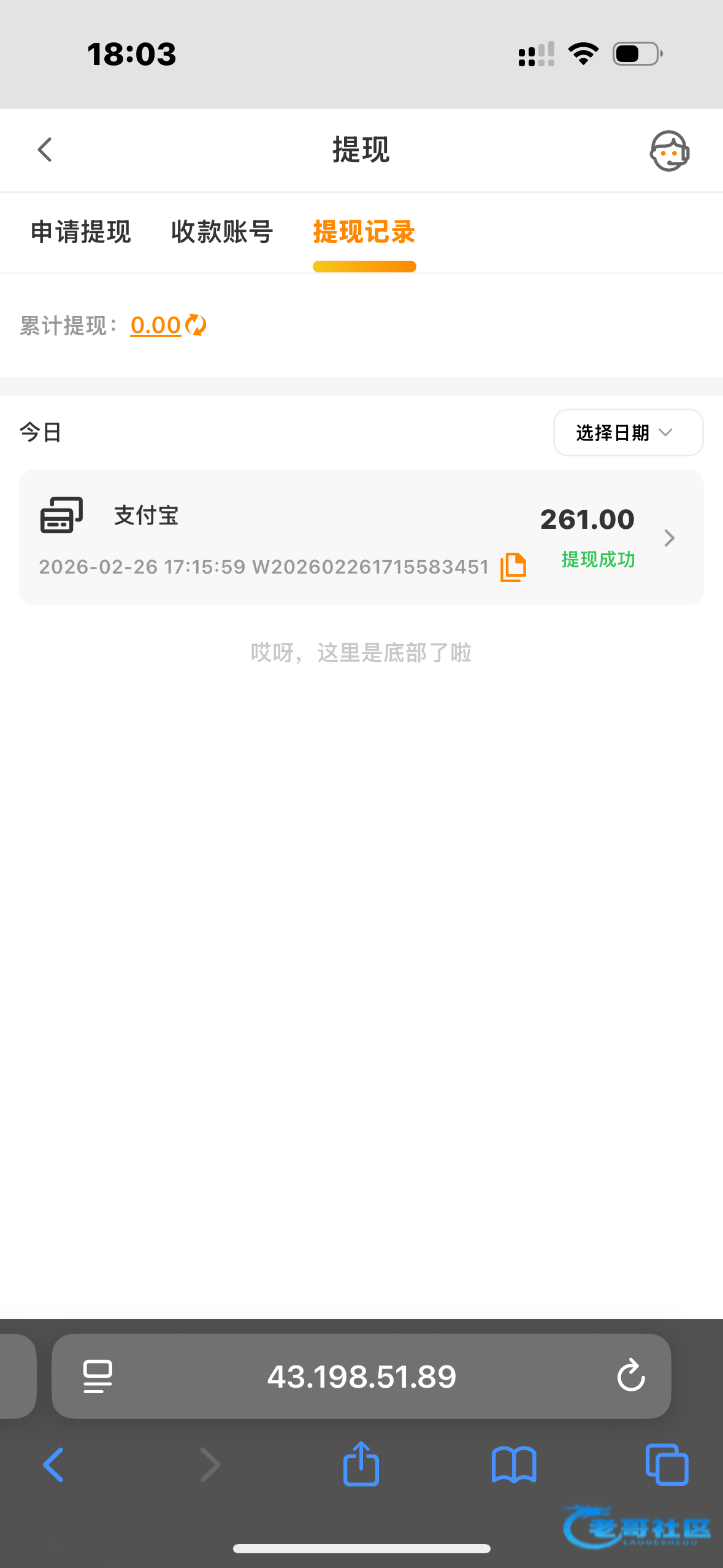Viewport: 723px width, 1568px height.
Task: Open the browser page menu icon
Action: point(98,1376)
